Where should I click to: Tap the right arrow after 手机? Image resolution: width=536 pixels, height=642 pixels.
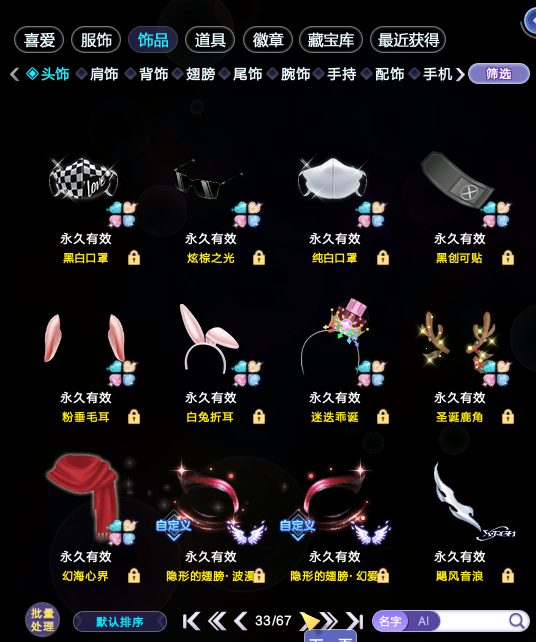[x=460, y=74]
